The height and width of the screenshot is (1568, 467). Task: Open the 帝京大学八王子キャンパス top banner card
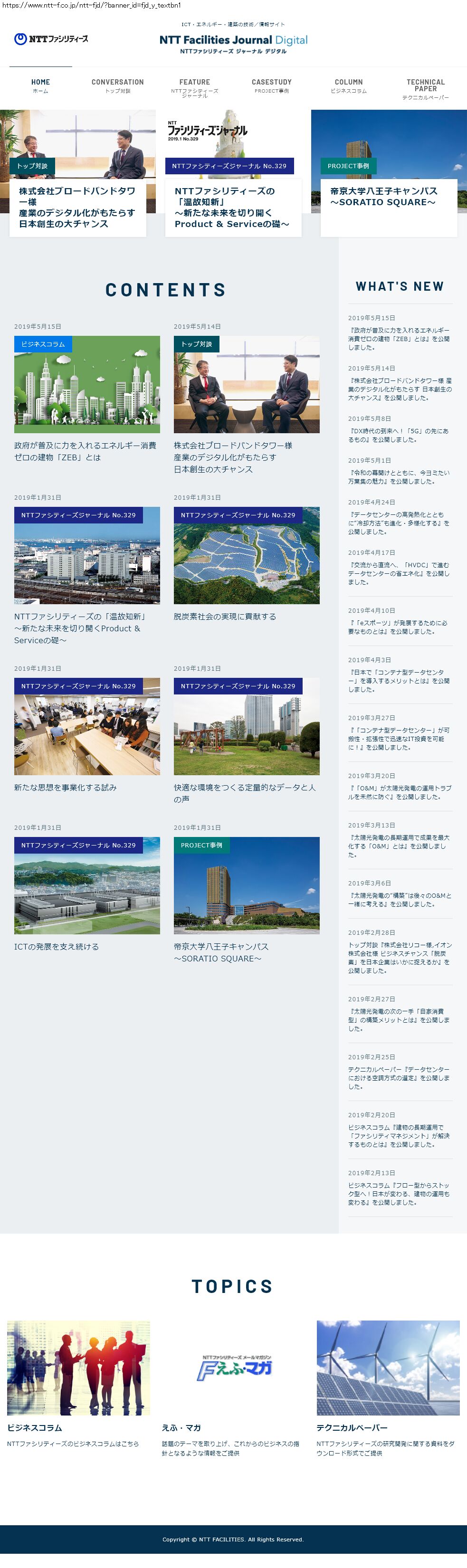tap(389, 173)
